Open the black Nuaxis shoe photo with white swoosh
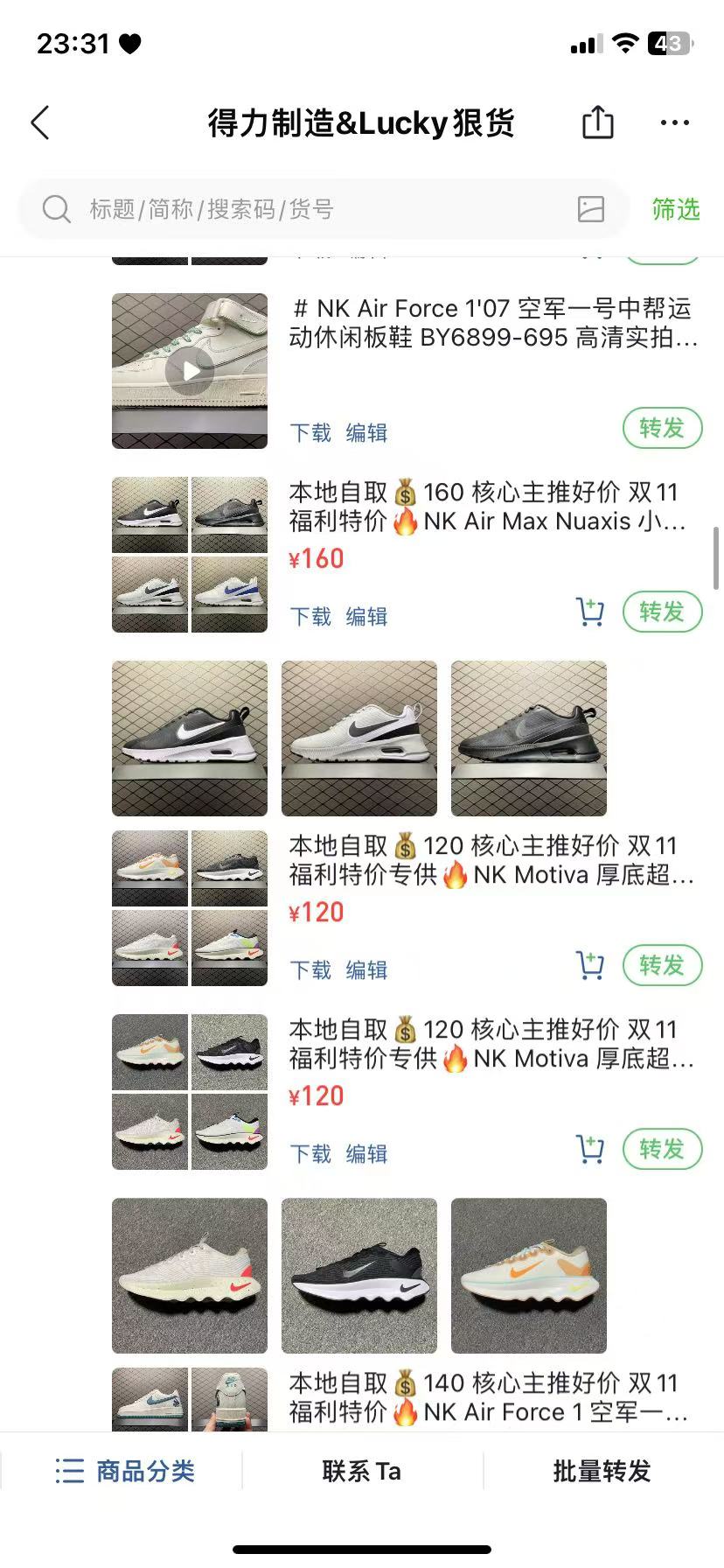The image size is (724, 1568). (190, 738)
